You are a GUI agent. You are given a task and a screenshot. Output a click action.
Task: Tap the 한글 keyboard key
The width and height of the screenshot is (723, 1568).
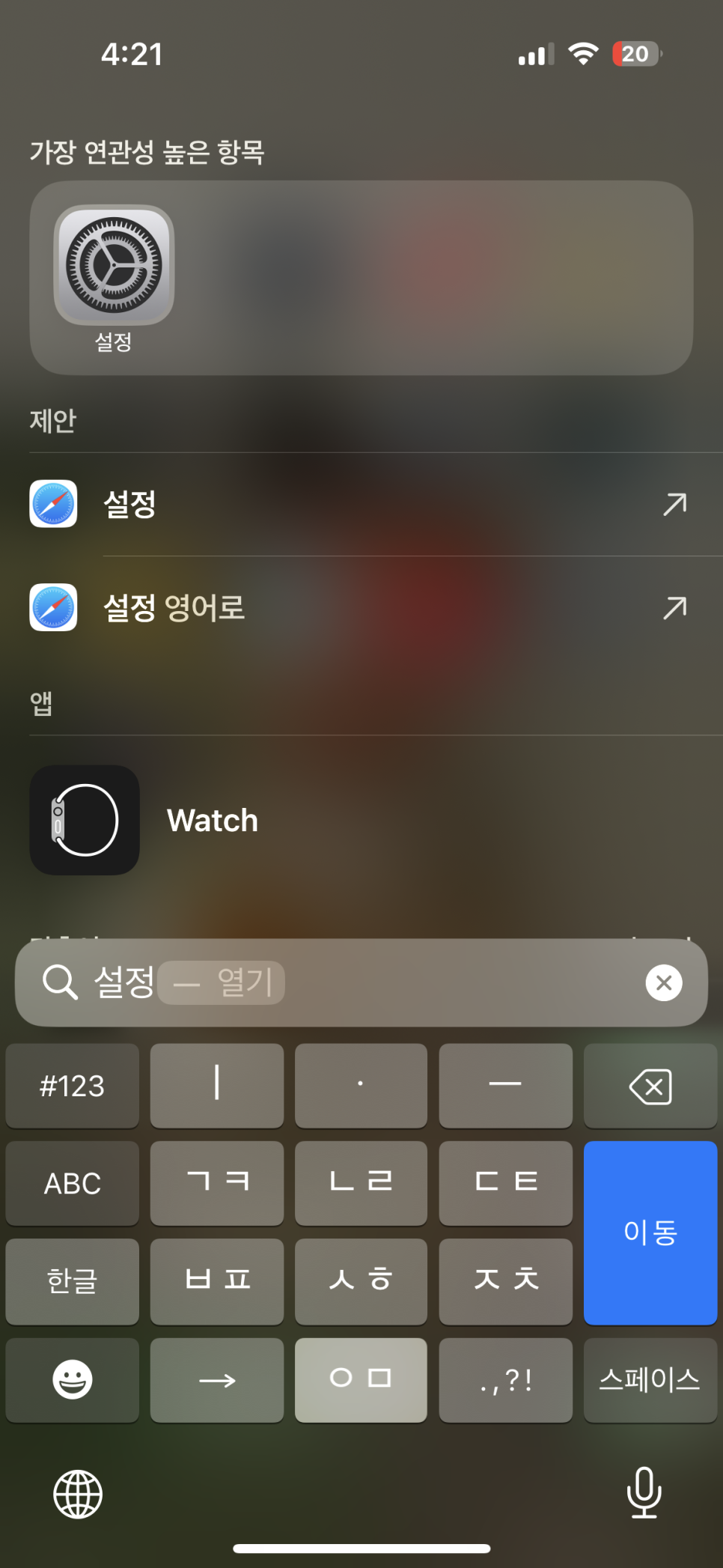pos(73,1281)
